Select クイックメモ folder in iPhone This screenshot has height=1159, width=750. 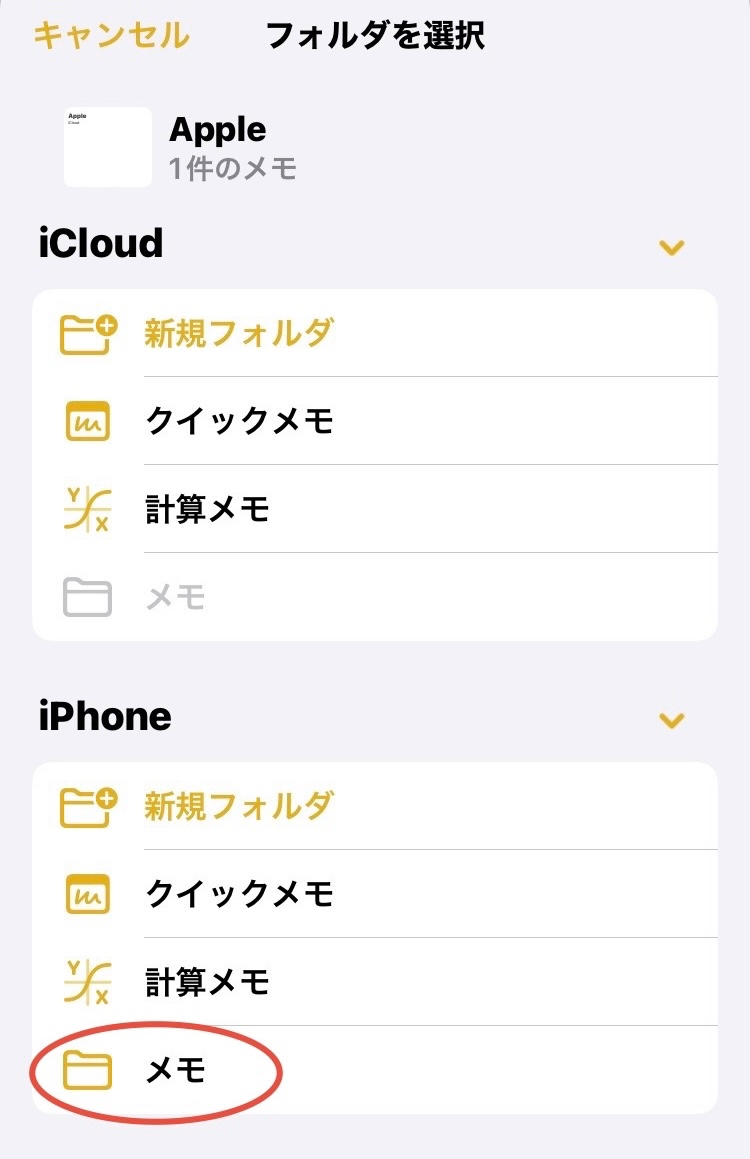click(238, 894)
